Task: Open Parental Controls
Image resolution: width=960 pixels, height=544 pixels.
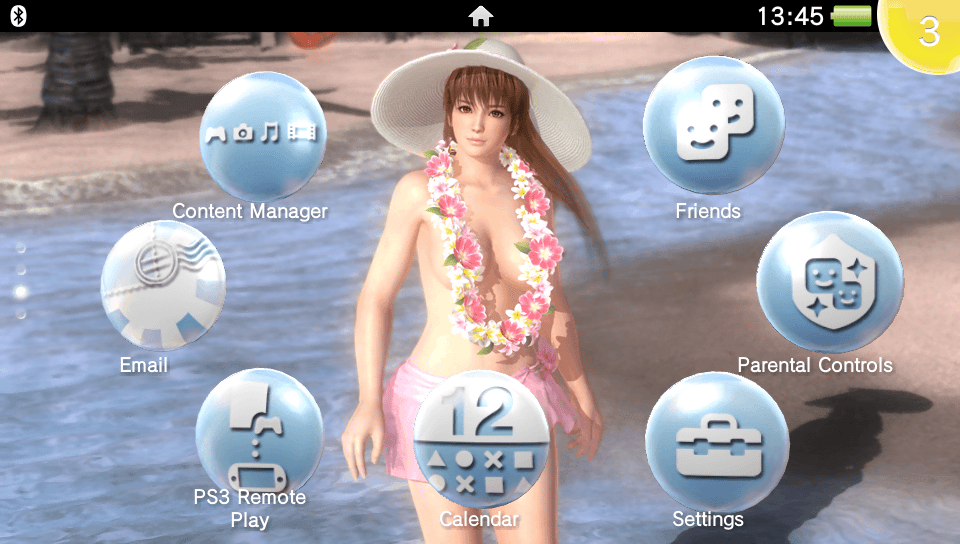Action: pyautogui.click(x=829, y=284)
